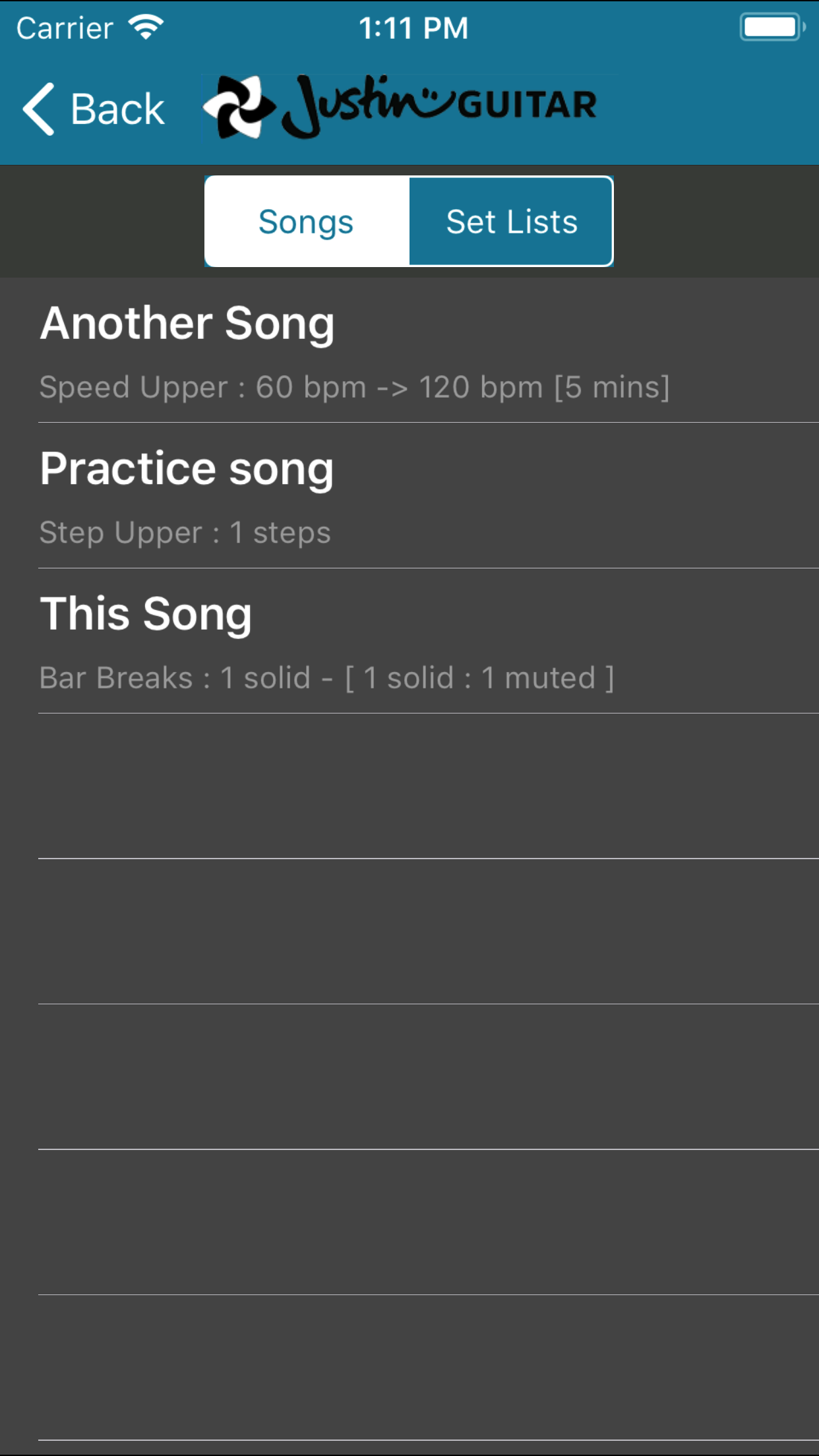
Task: Switch to the Set Lists segment
Action: pos(511,222)
